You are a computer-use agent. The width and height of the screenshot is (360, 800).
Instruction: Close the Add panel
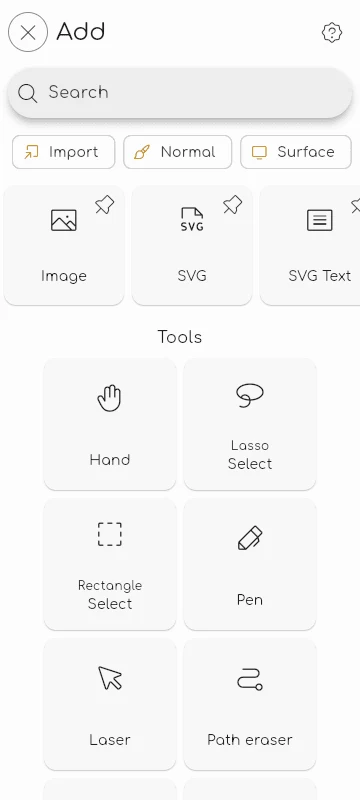click(x=28, y=33)
